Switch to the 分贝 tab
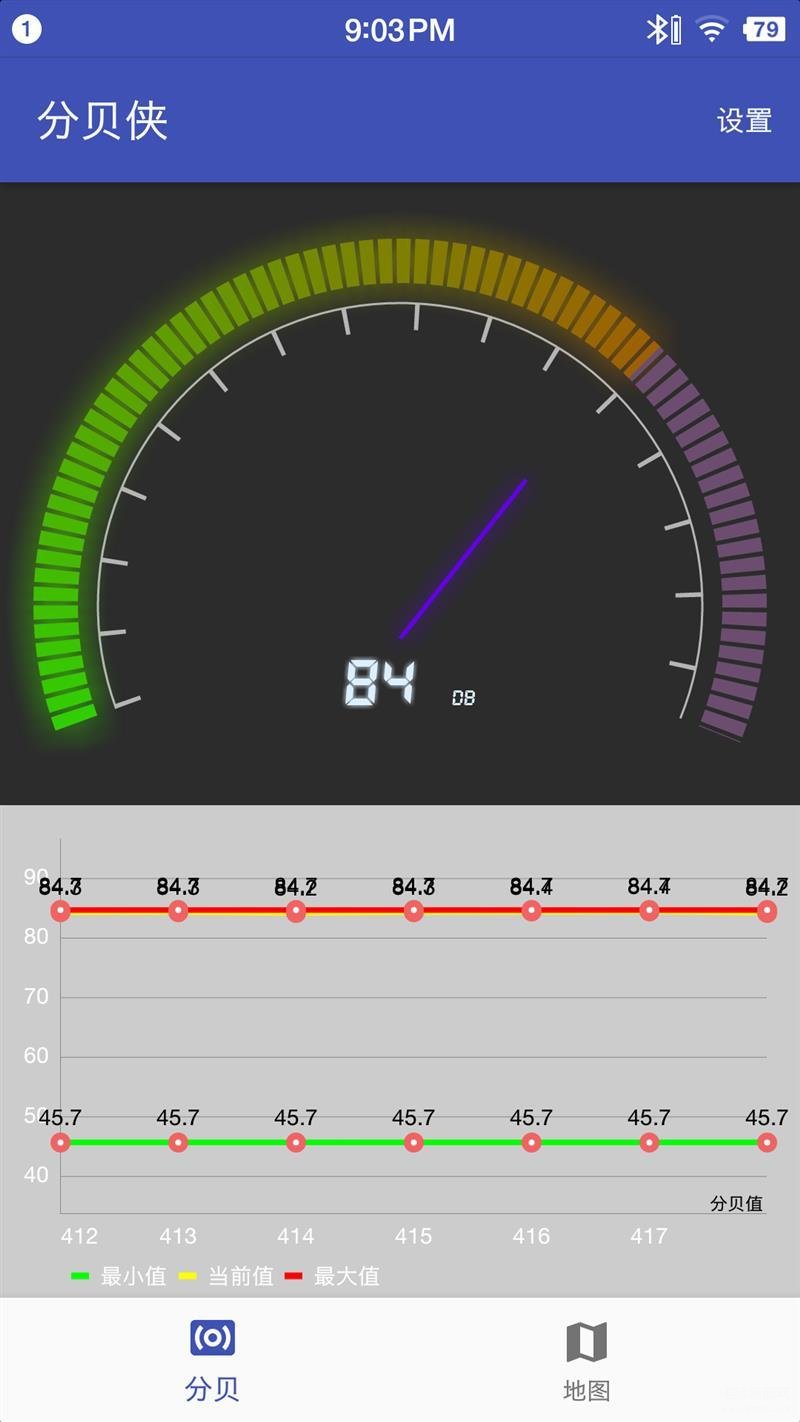The image size is (800, 1422). click(212, 1360)
